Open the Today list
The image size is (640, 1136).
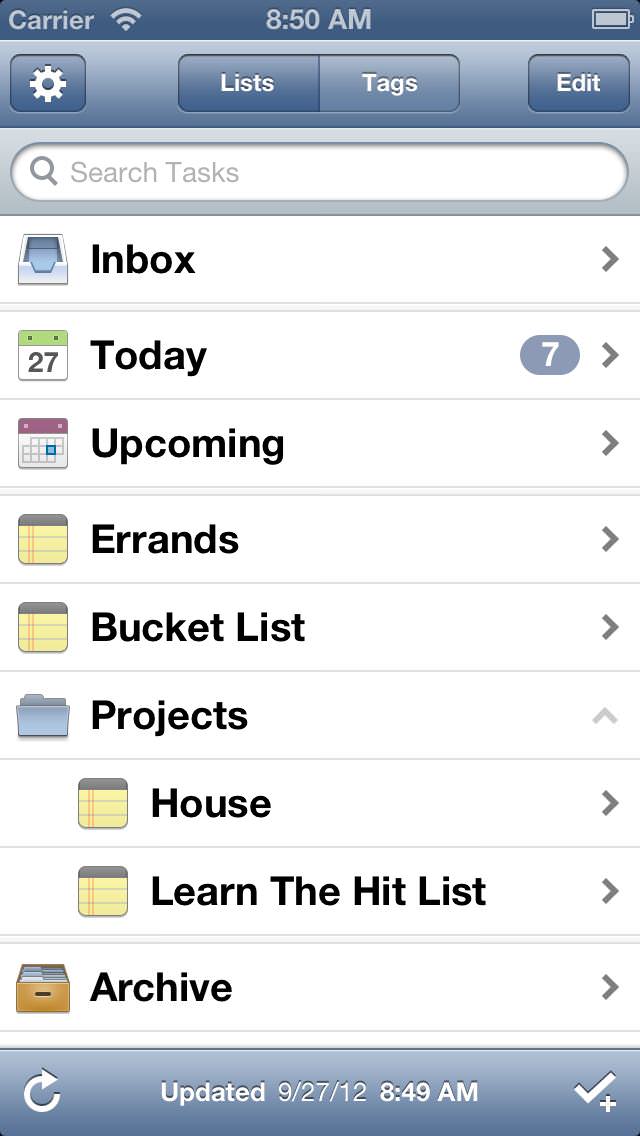point(320,356)
